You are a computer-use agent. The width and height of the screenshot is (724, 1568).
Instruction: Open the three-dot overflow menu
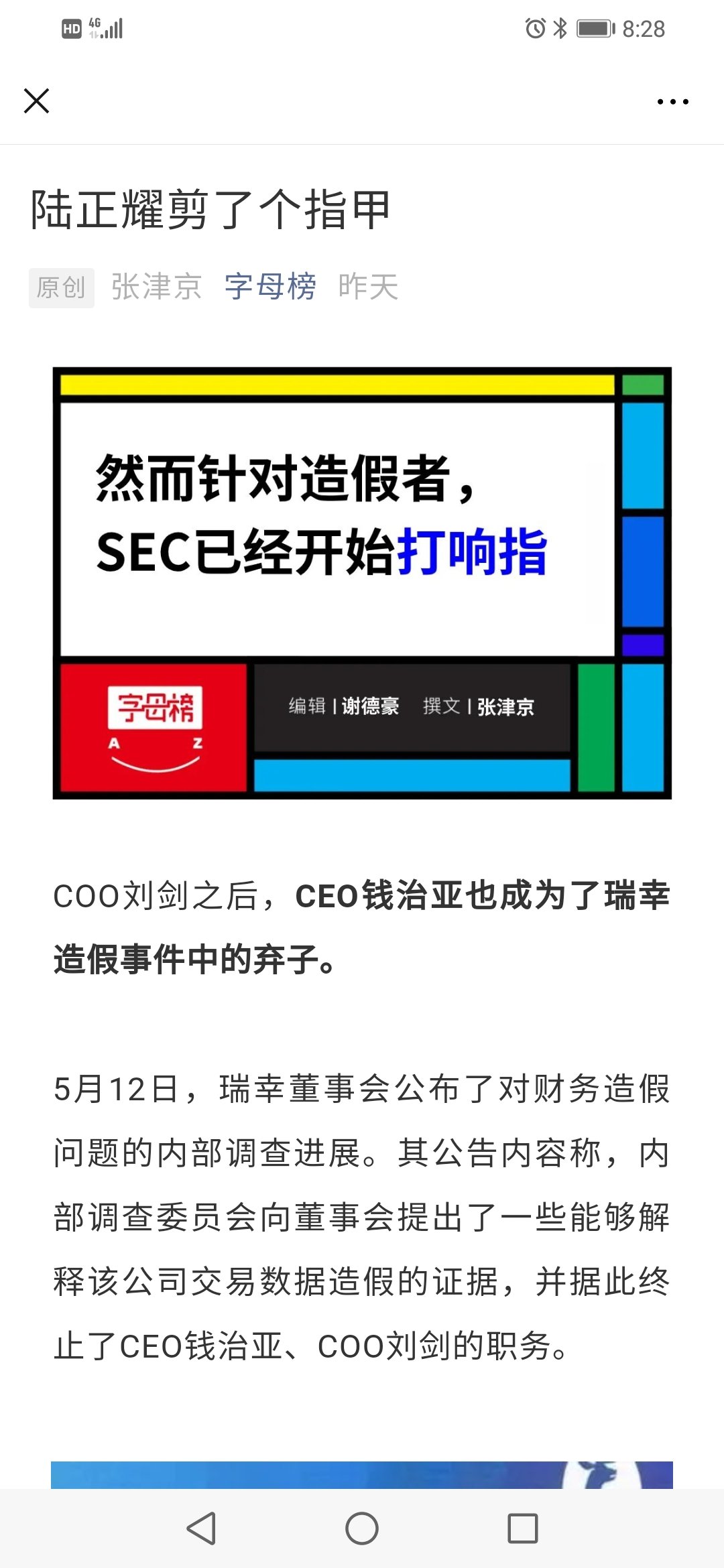(672, 102)
